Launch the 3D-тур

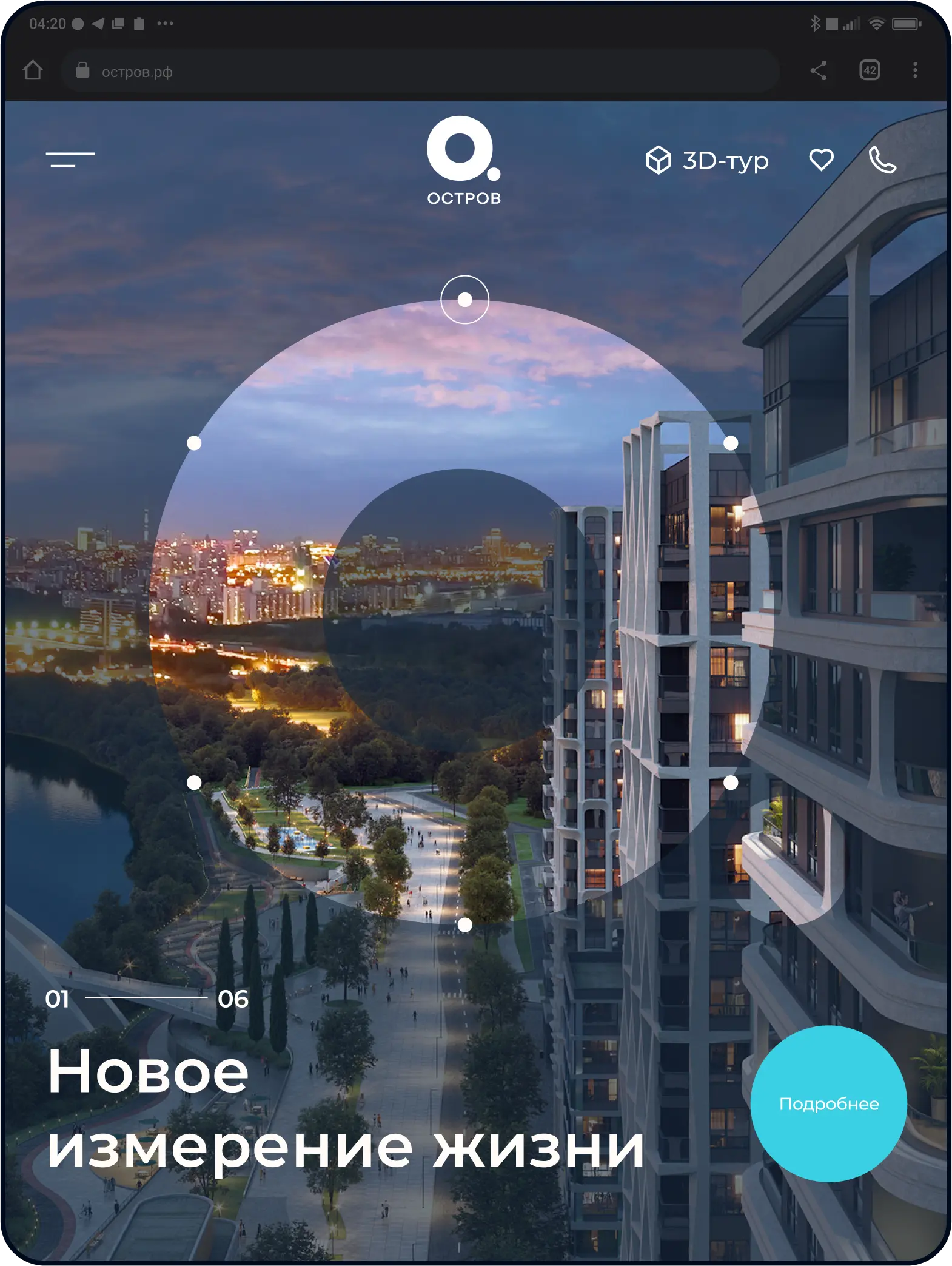click(x=708, y=161)
